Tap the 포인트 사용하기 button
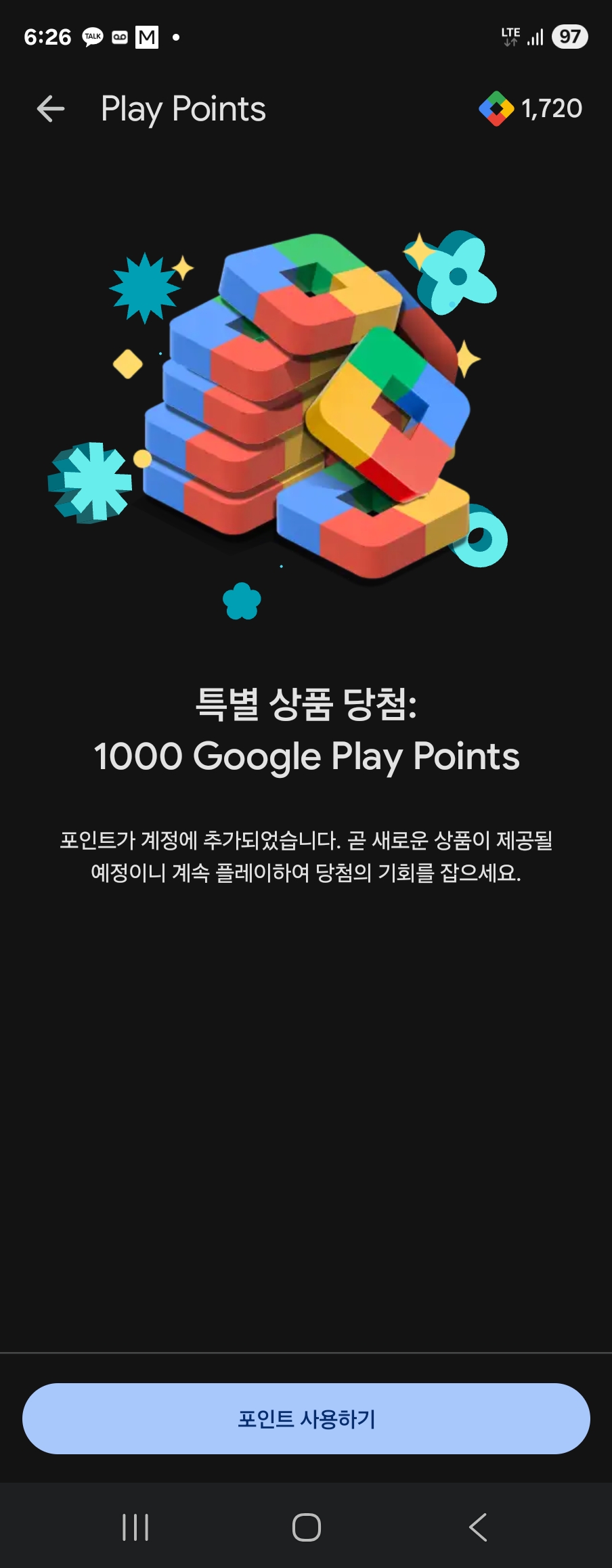The image size is (612, 1568). 306,1418
